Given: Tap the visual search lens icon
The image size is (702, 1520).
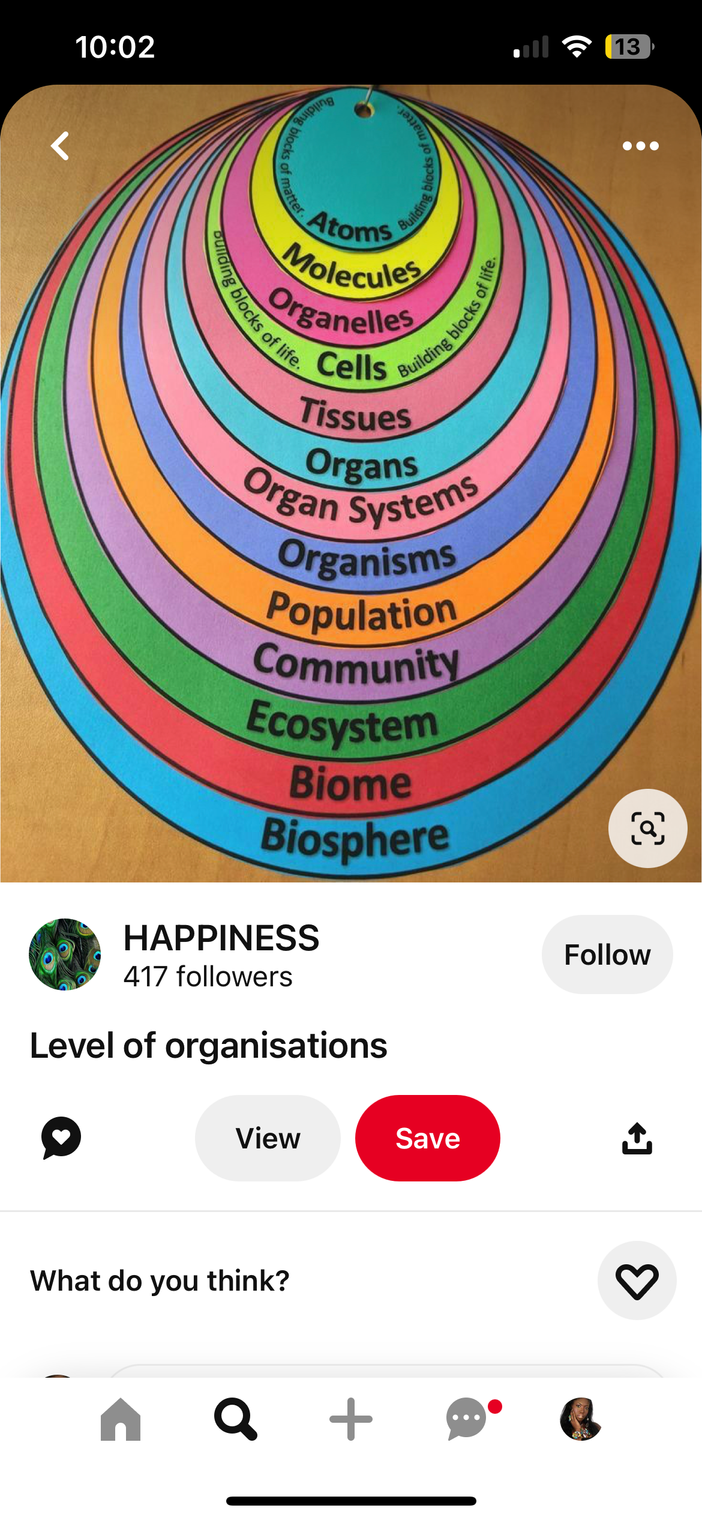Looking at the screenshot, I should pyautogui.click(x=647, y=828).
